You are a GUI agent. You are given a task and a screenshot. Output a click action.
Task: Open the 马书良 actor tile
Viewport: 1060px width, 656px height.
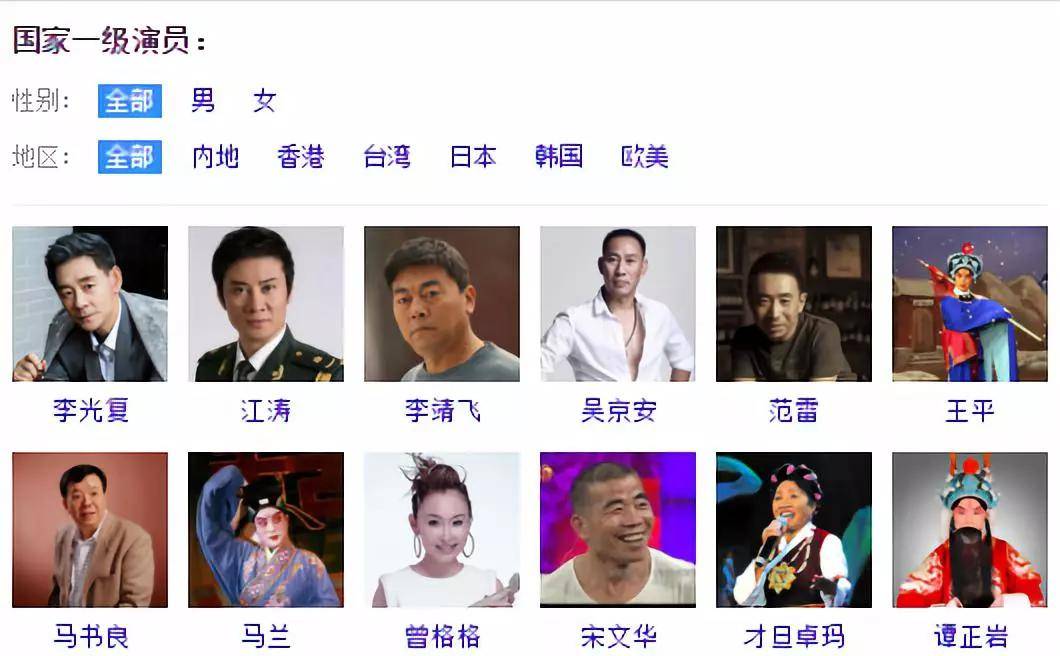(x=90, y=530)
